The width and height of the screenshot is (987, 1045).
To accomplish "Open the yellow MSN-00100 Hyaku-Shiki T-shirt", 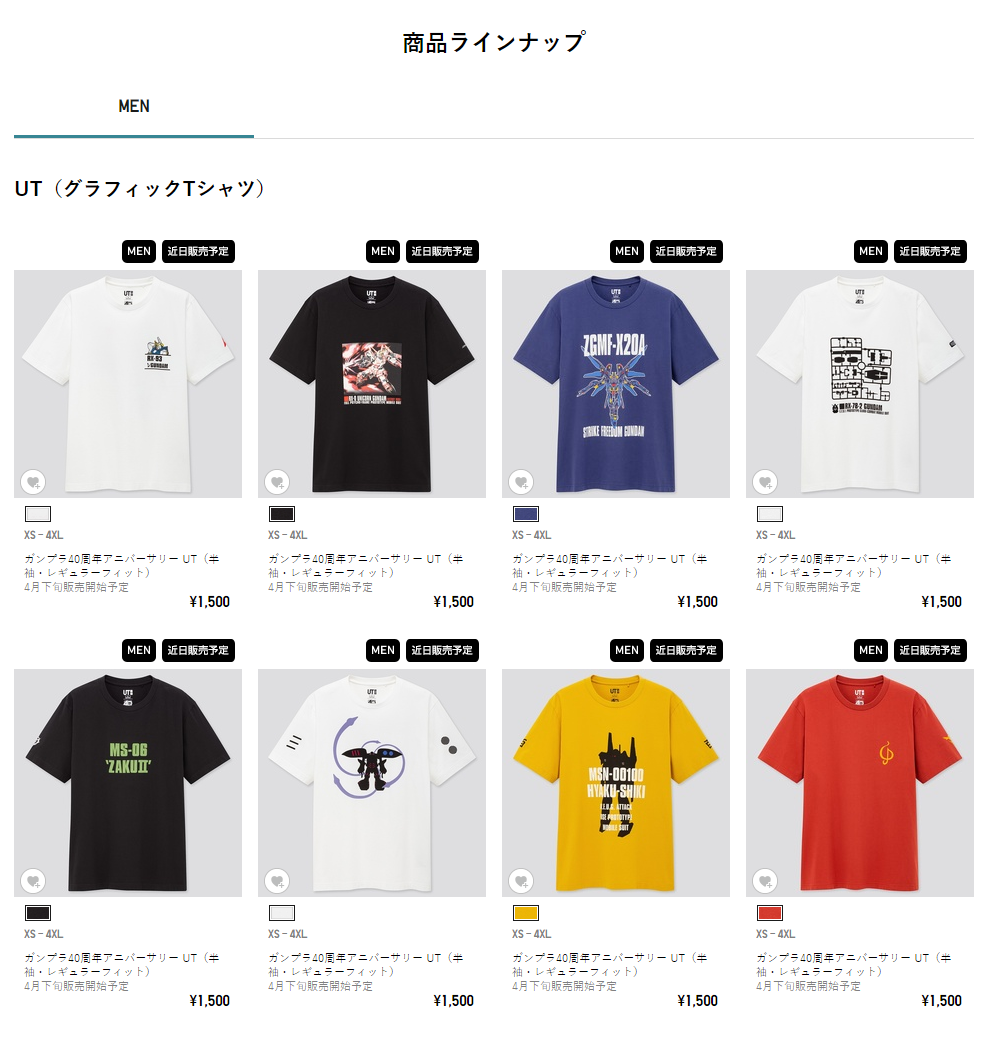I will click(x=616, y=782).
